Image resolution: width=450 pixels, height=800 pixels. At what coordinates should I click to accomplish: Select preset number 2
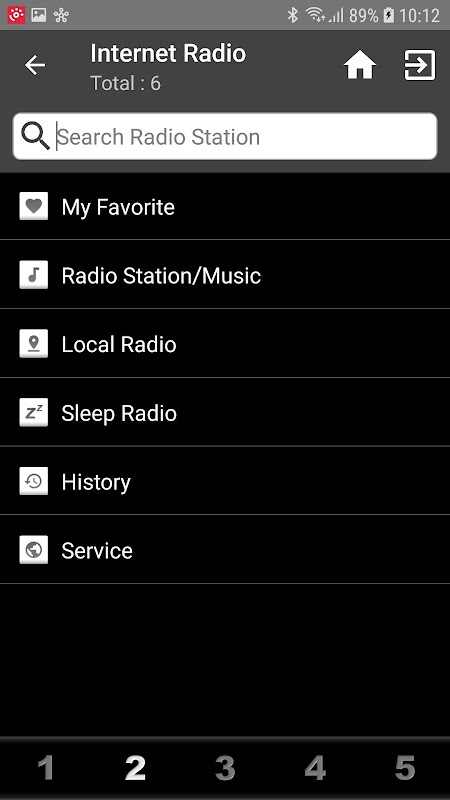tap(135, 768)
